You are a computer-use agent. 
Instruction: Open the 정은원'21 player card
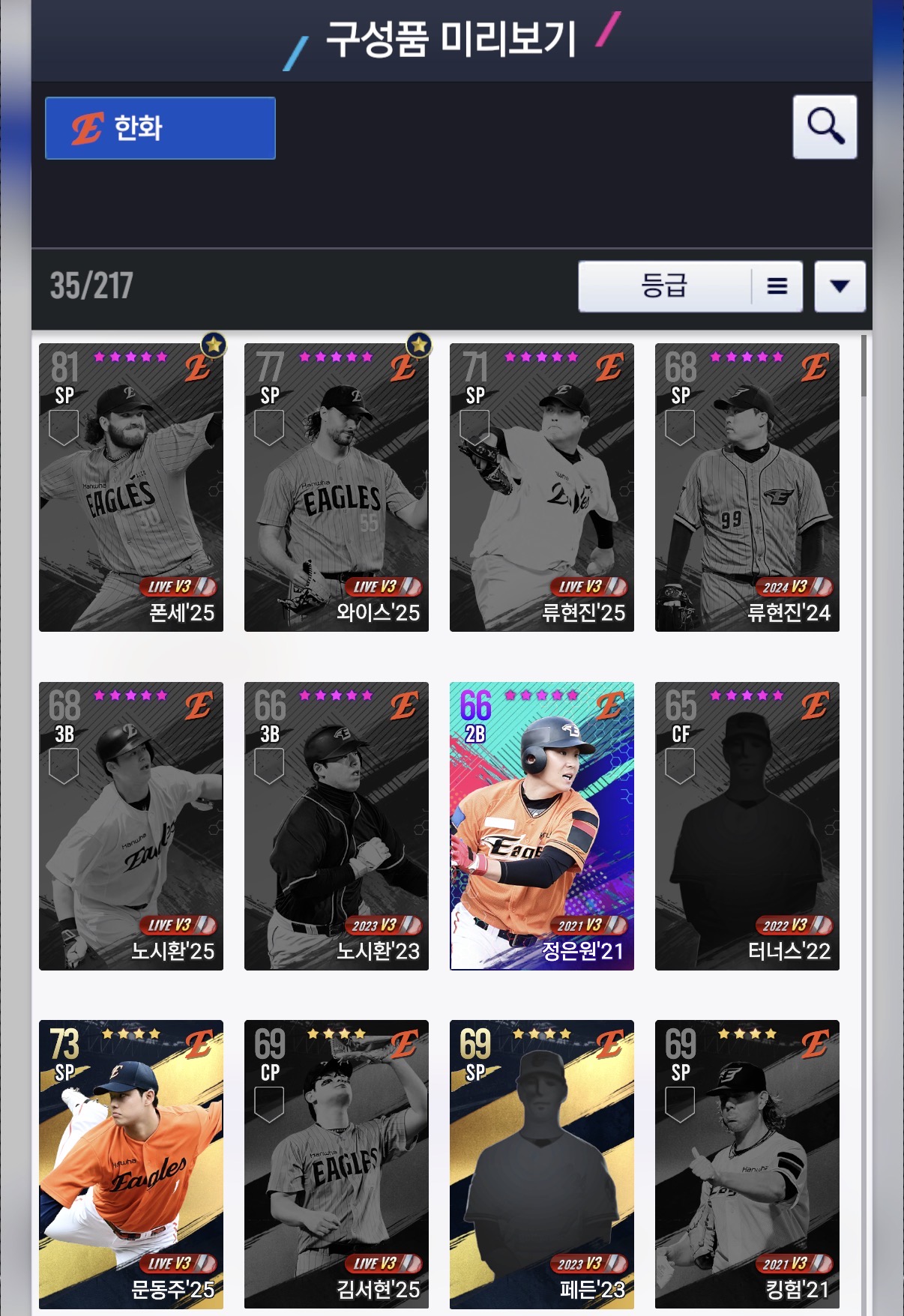(542, 826)
